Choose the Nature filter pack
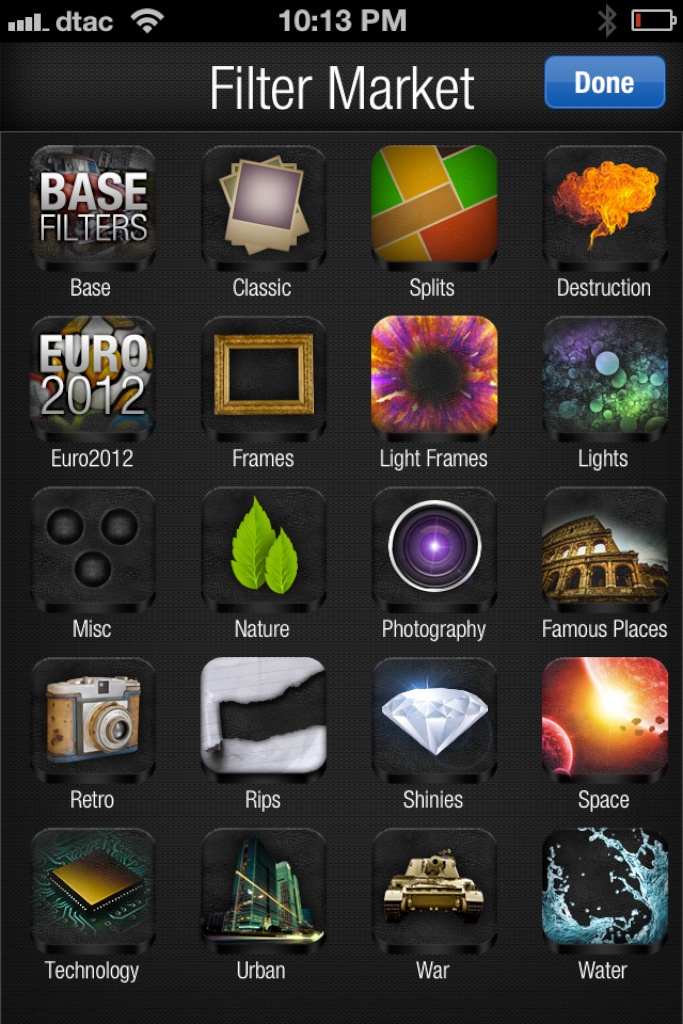 263,547
